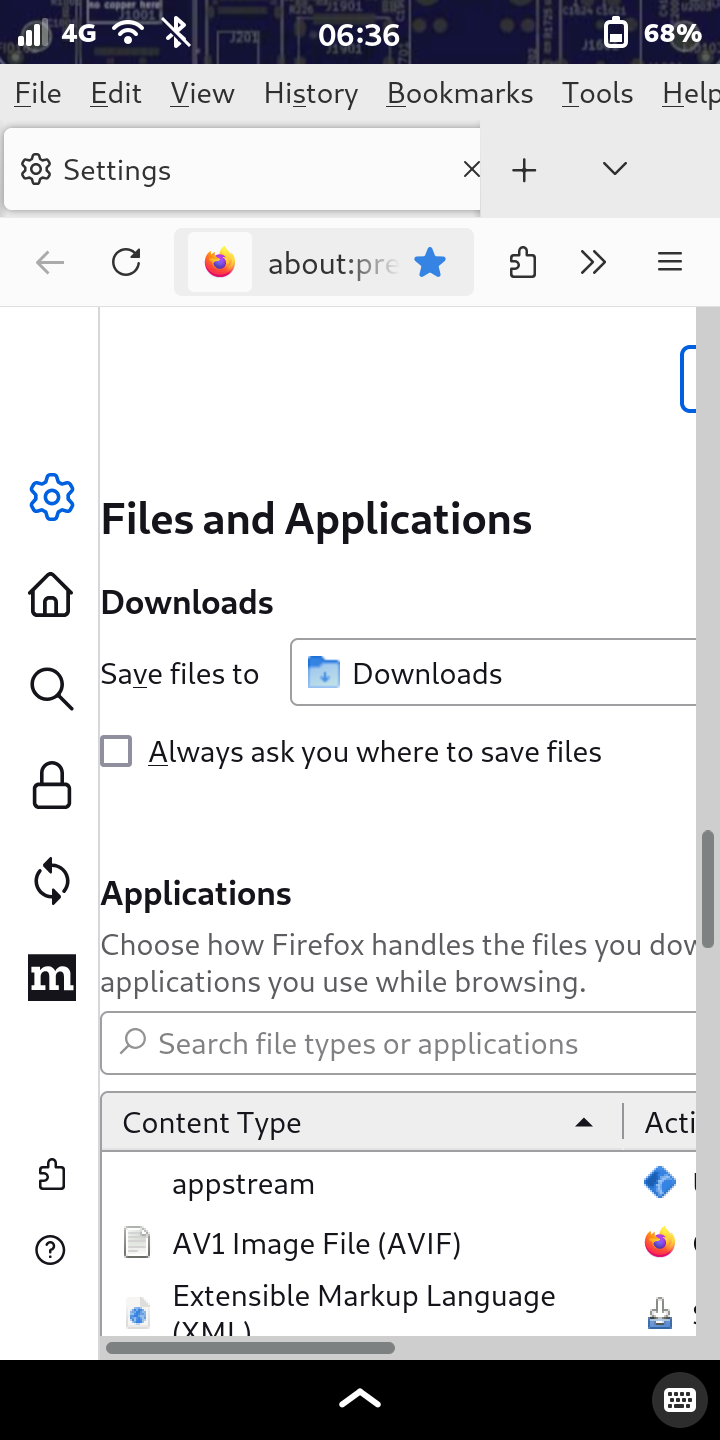This screenshot has width=720, height=1440.
Task: Close the Settings tab
Action: point(471,170)
